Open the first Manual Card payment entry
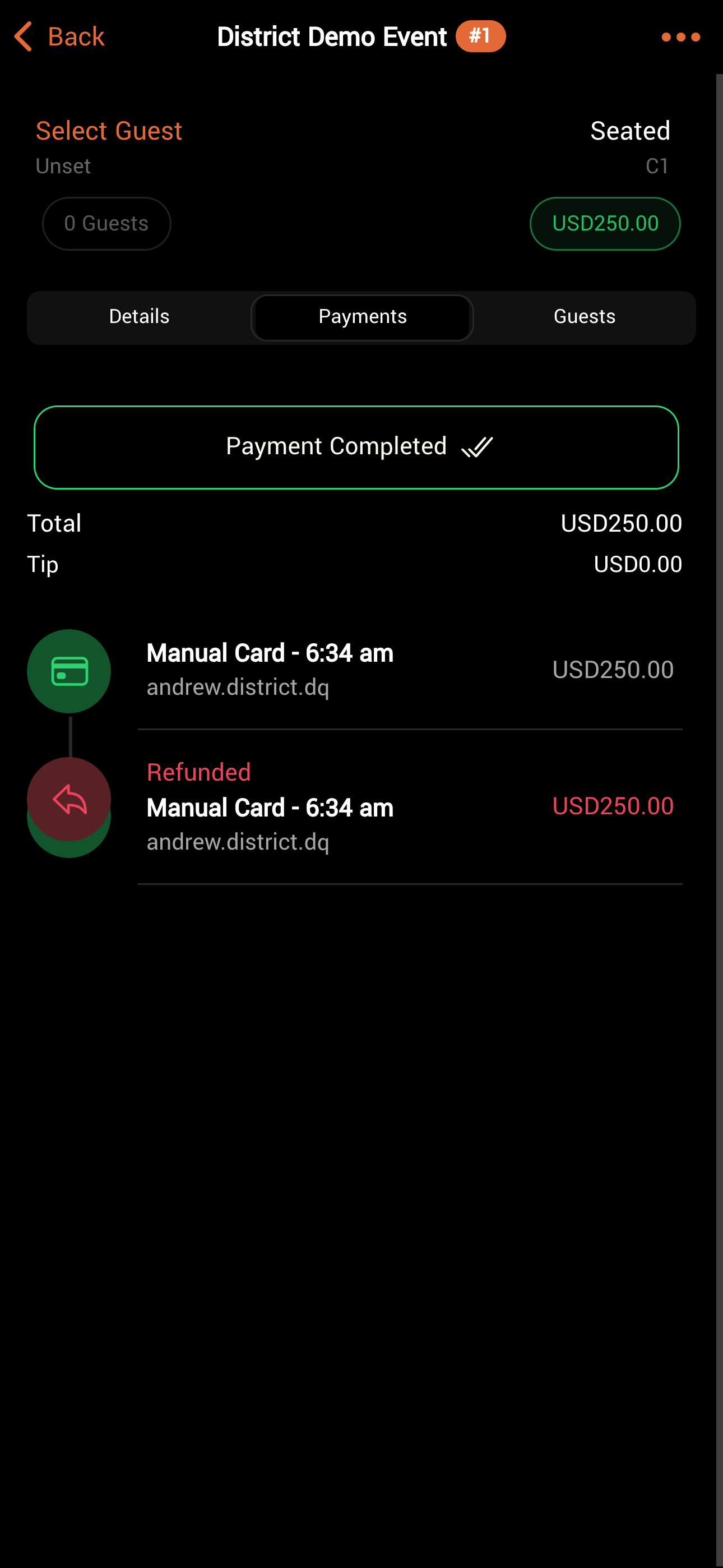The image size is (723, 1568). coord(353,670)
